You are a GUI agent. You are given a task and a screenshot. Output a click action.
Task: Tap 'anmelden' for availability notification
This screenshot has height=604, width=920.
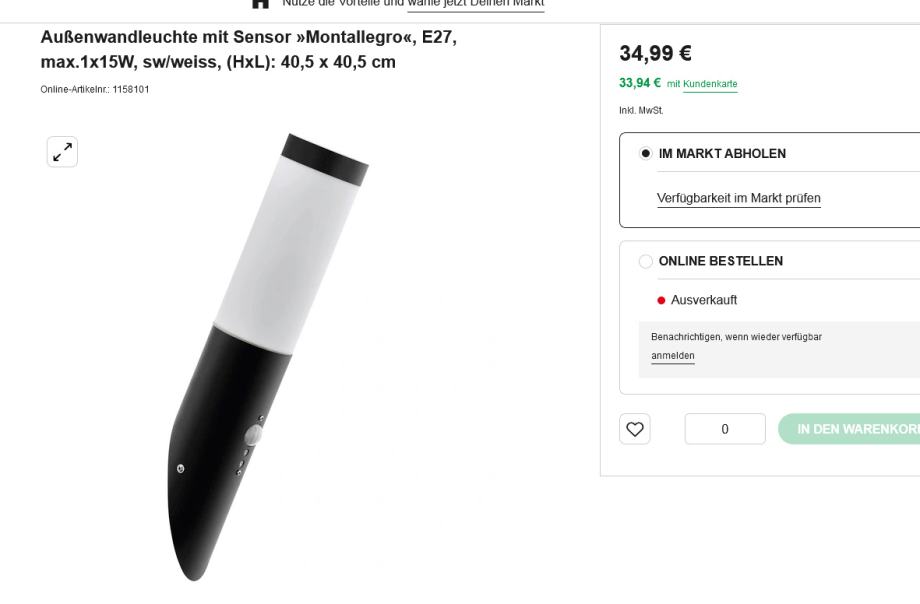[672, 356]
